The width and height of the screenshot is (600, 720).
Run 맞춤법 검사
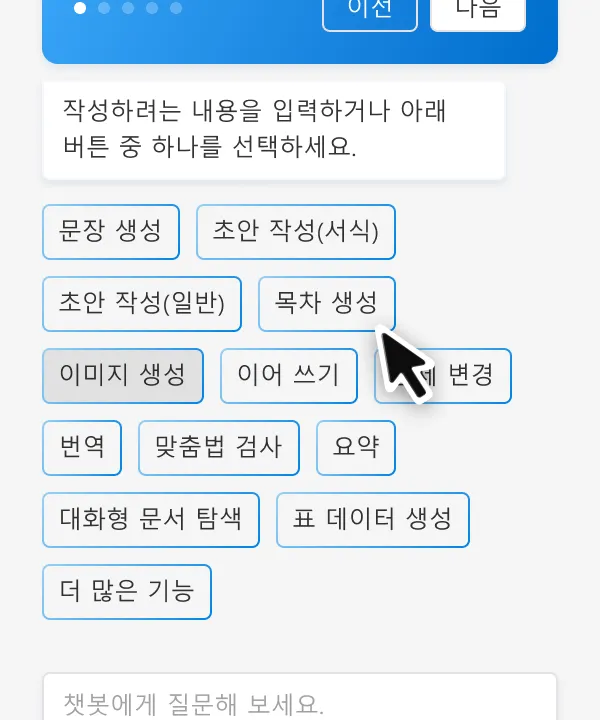[x=219, y=448]
